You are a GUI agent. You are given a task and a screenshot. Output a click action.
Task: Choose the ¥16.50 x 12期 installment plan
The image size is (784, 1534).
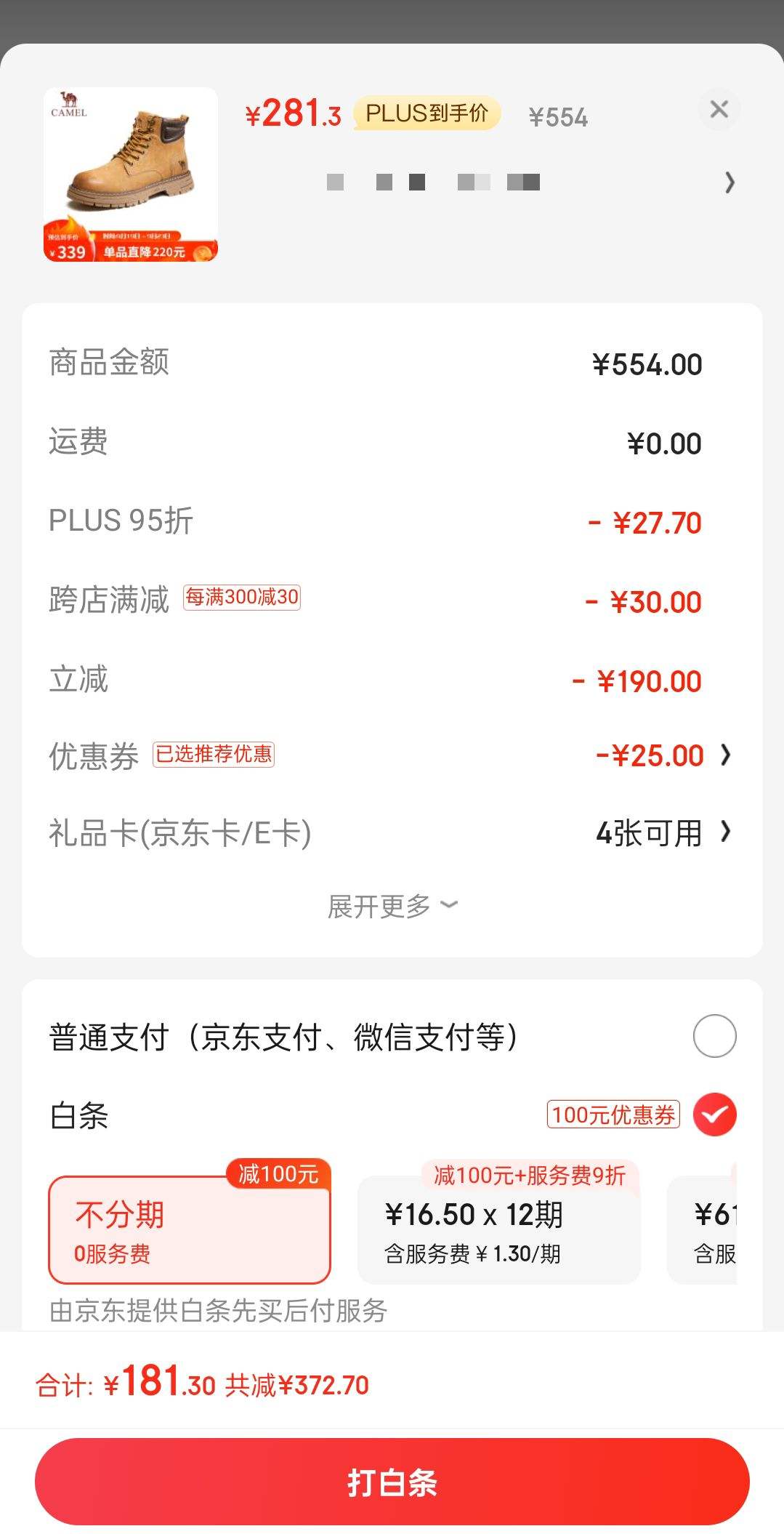499,1229
